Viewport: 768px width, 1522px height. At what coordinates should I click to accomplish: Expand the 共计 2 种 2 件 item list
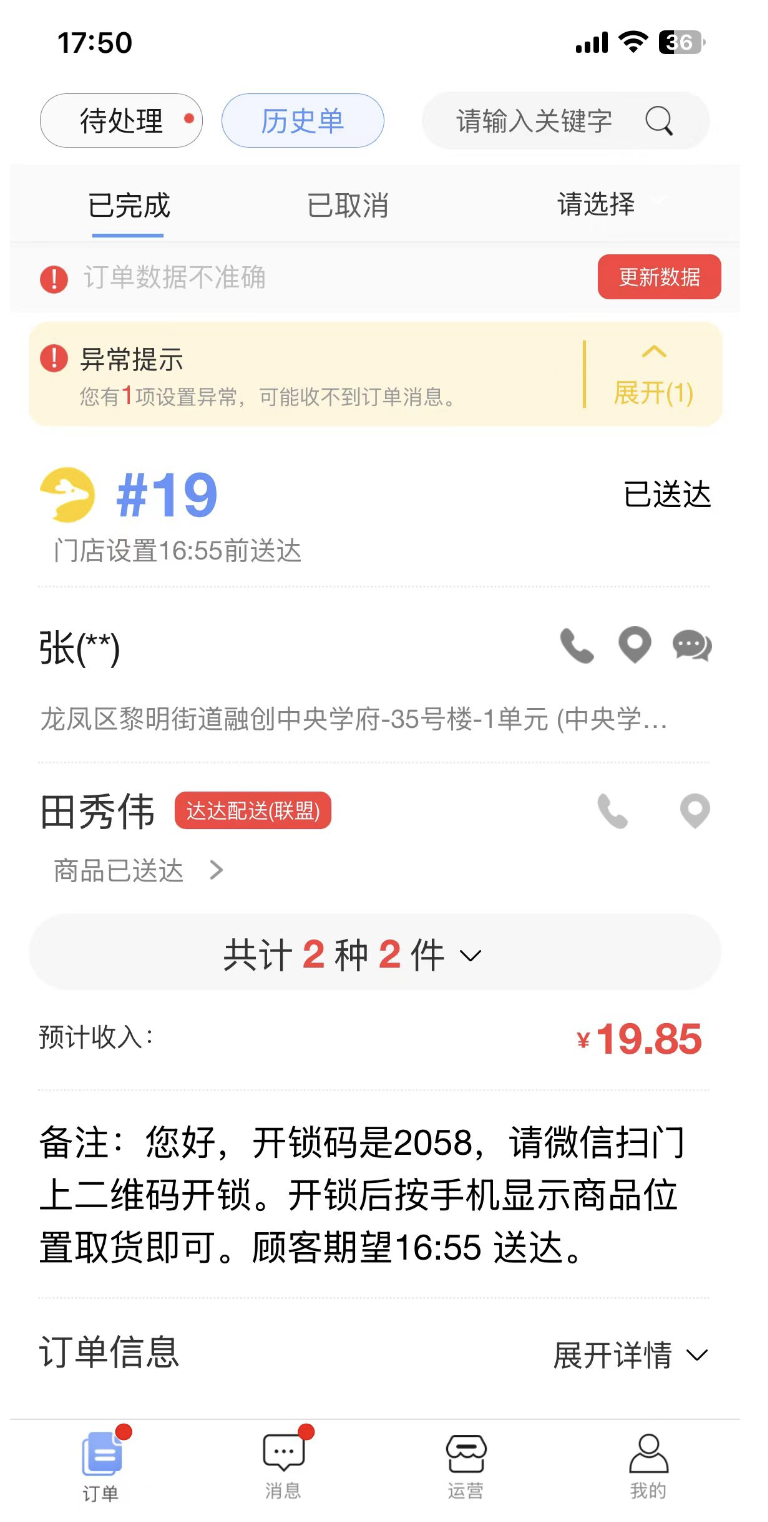374,956
